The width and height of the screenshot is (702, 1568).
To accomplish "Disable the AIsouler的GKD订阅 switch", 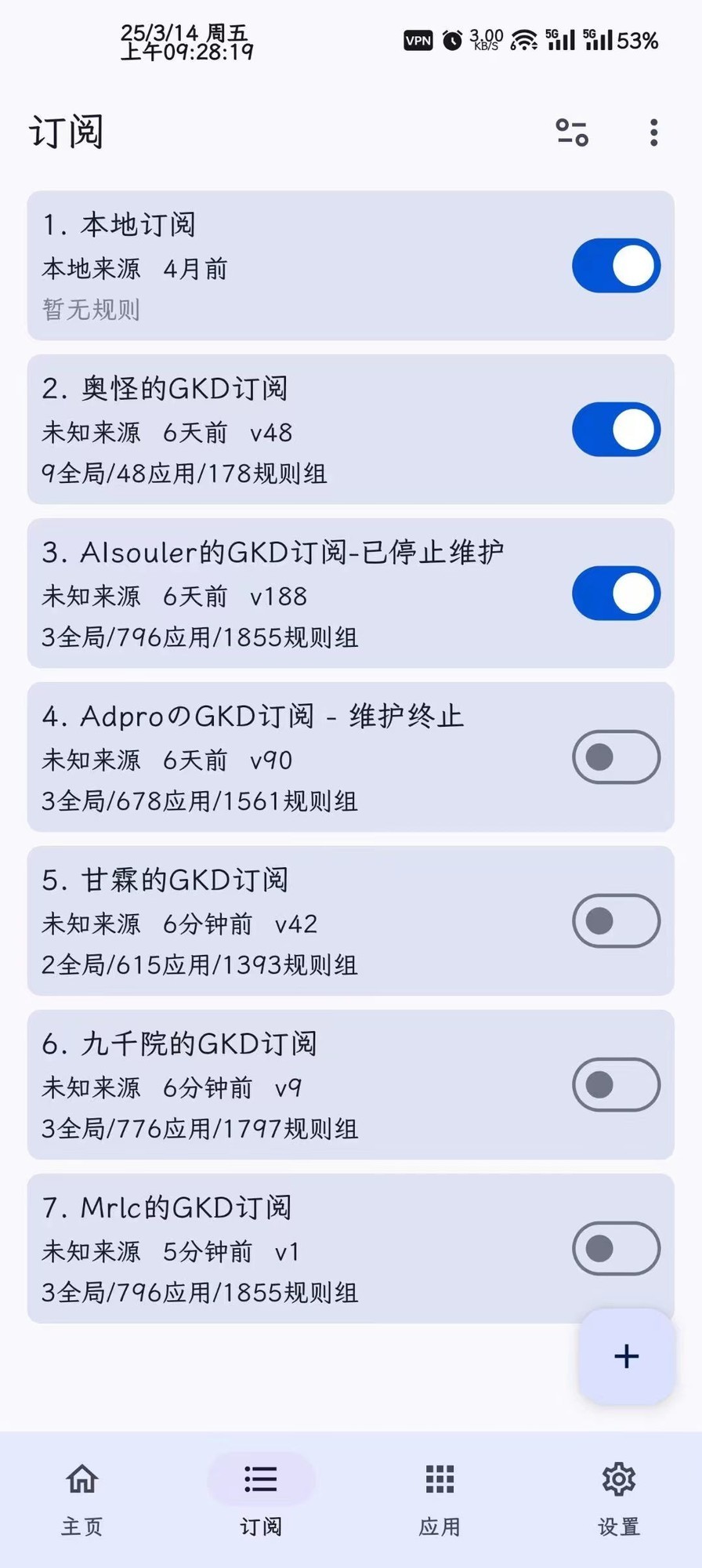I will [x=616, y=593].
